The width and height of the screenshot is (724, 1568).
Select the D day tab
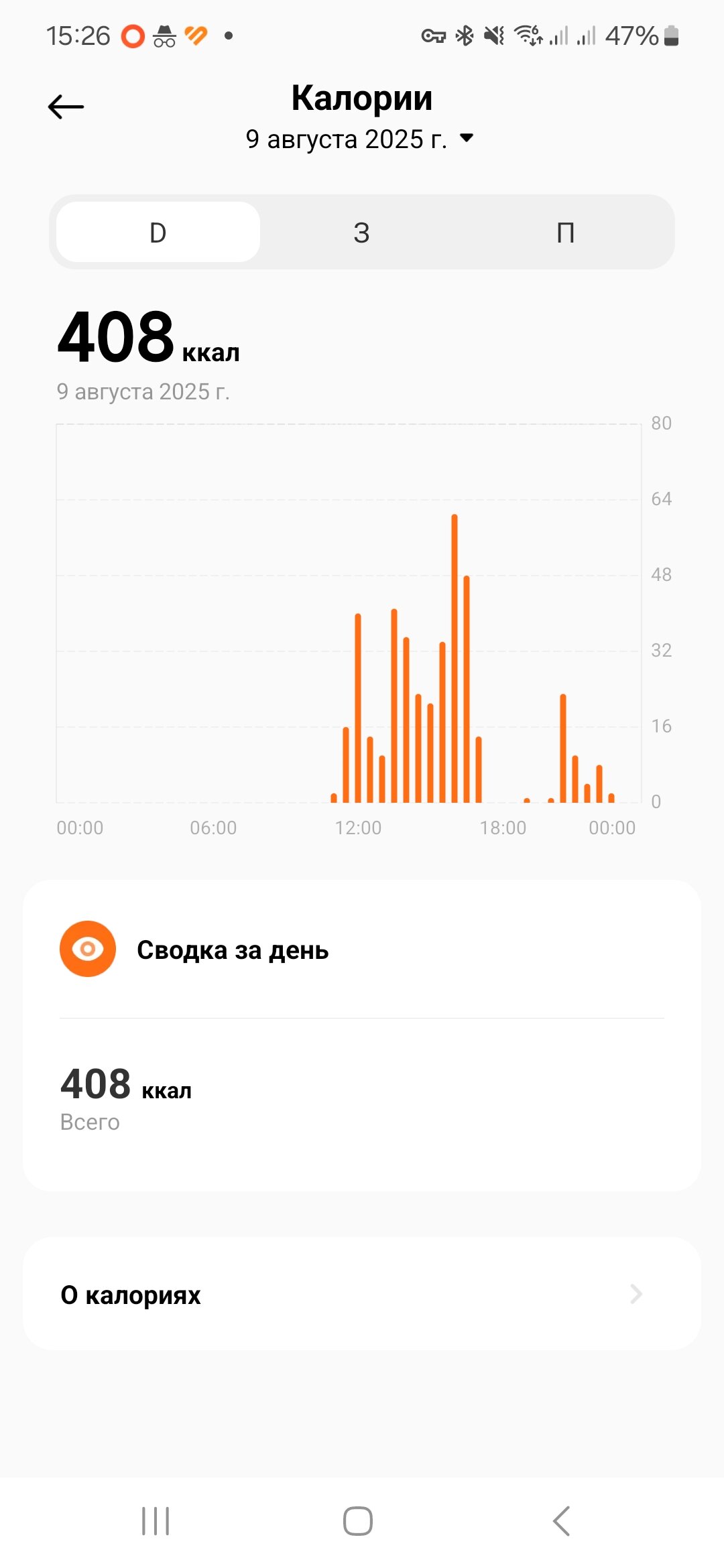(158, 232)
